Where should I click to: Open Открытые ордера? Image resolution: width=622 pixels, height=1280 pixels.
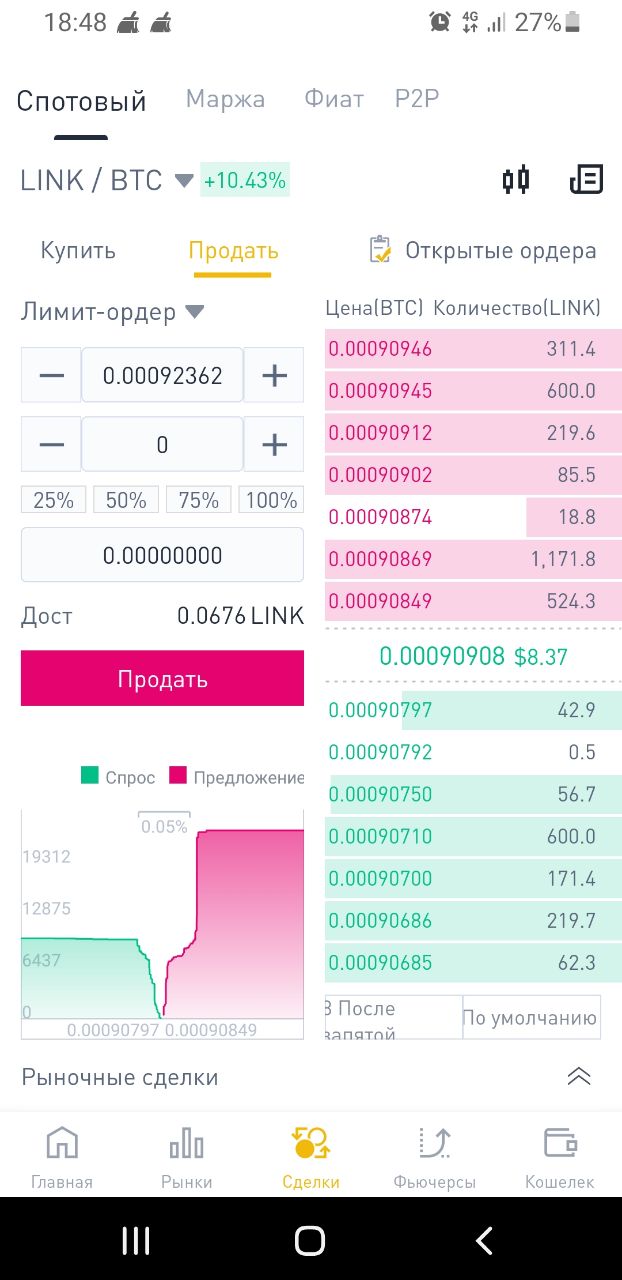482,251
